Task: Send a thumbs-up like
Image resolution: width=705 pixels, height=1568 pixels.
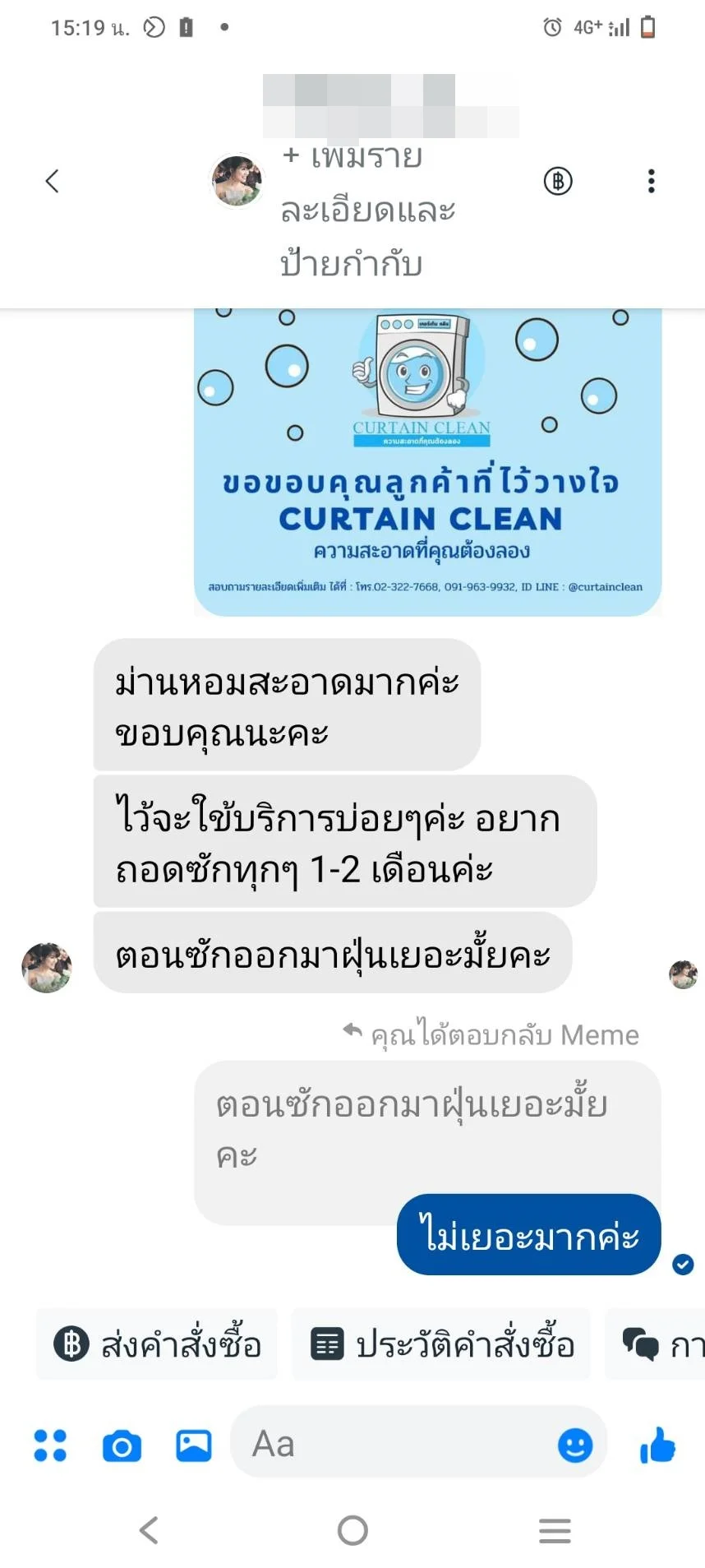Action: click(x=657, y=1445)
